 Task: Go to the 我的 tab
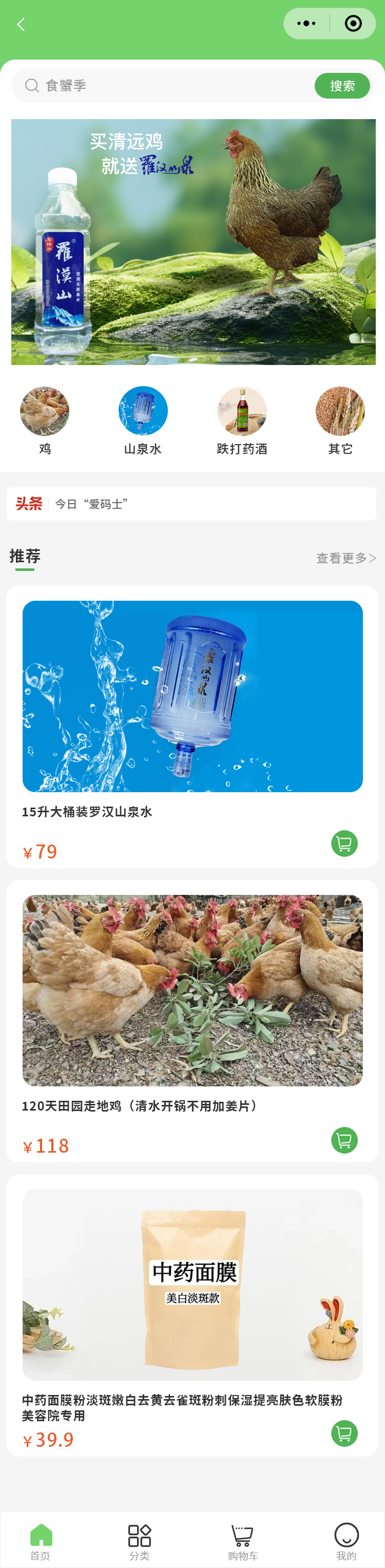point(346,1541)
